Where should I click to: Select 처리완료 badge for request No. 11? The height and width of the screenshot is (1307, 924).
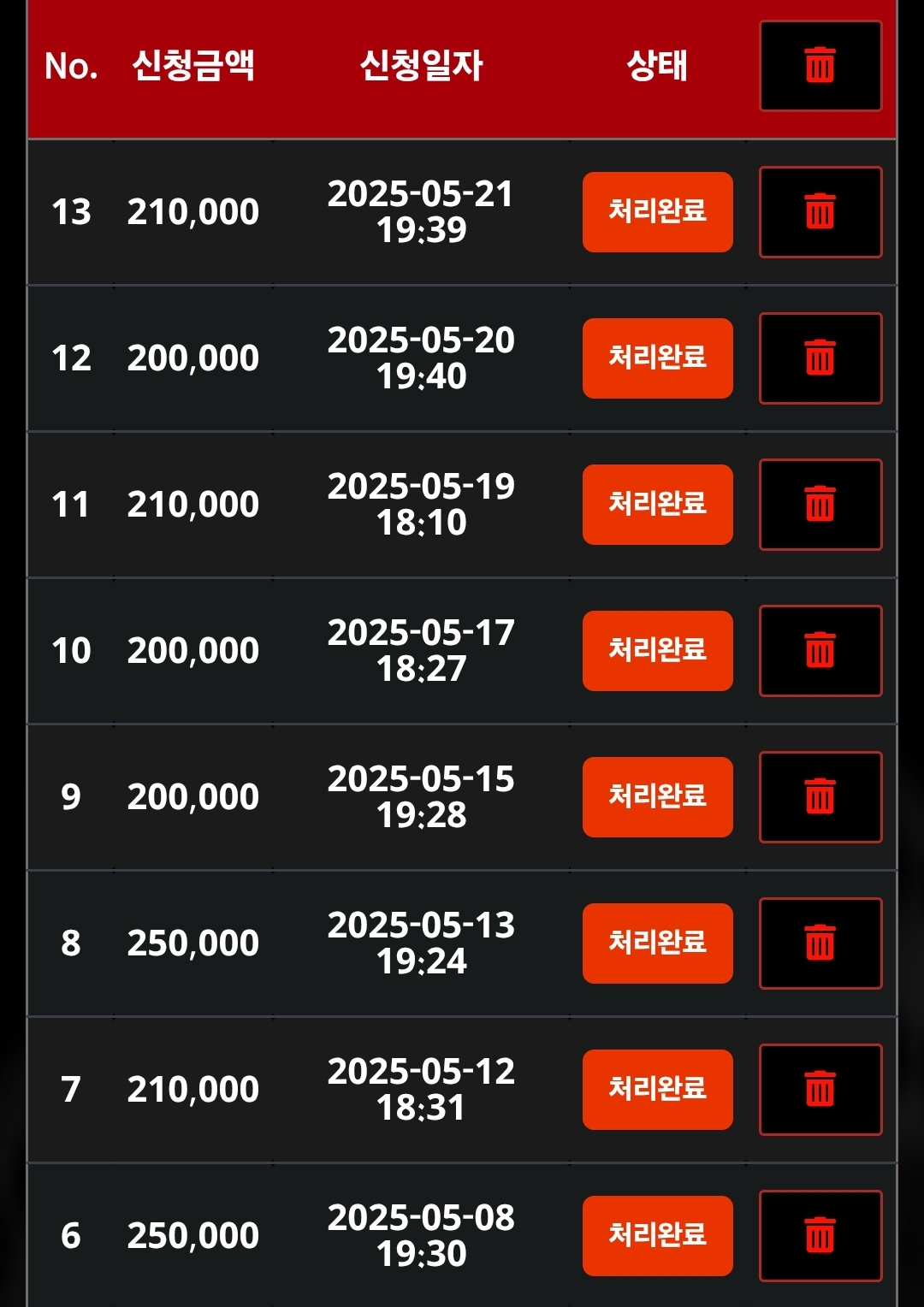pos(657,505)
